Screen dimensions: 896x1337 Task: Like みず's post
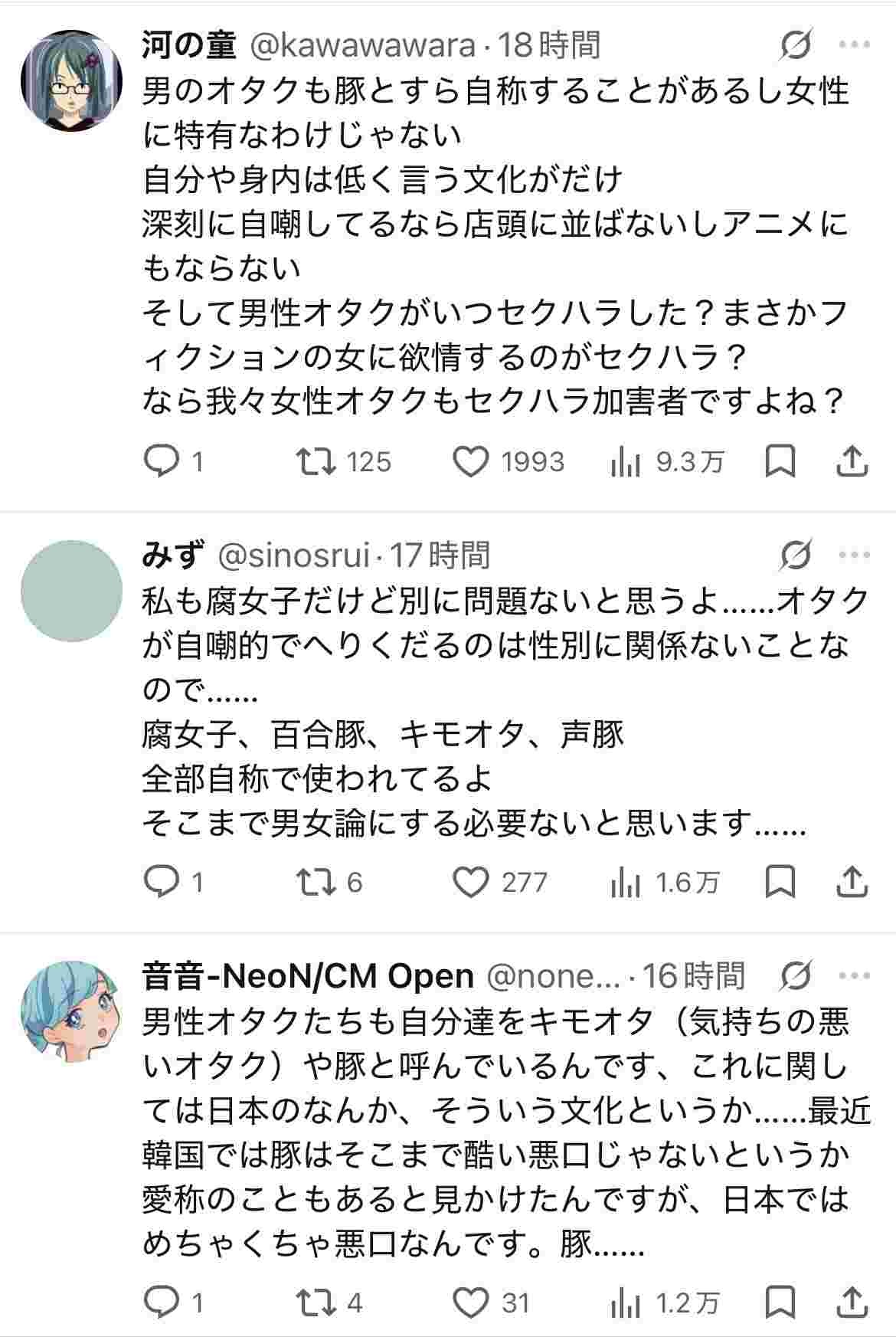click(470, 882)
